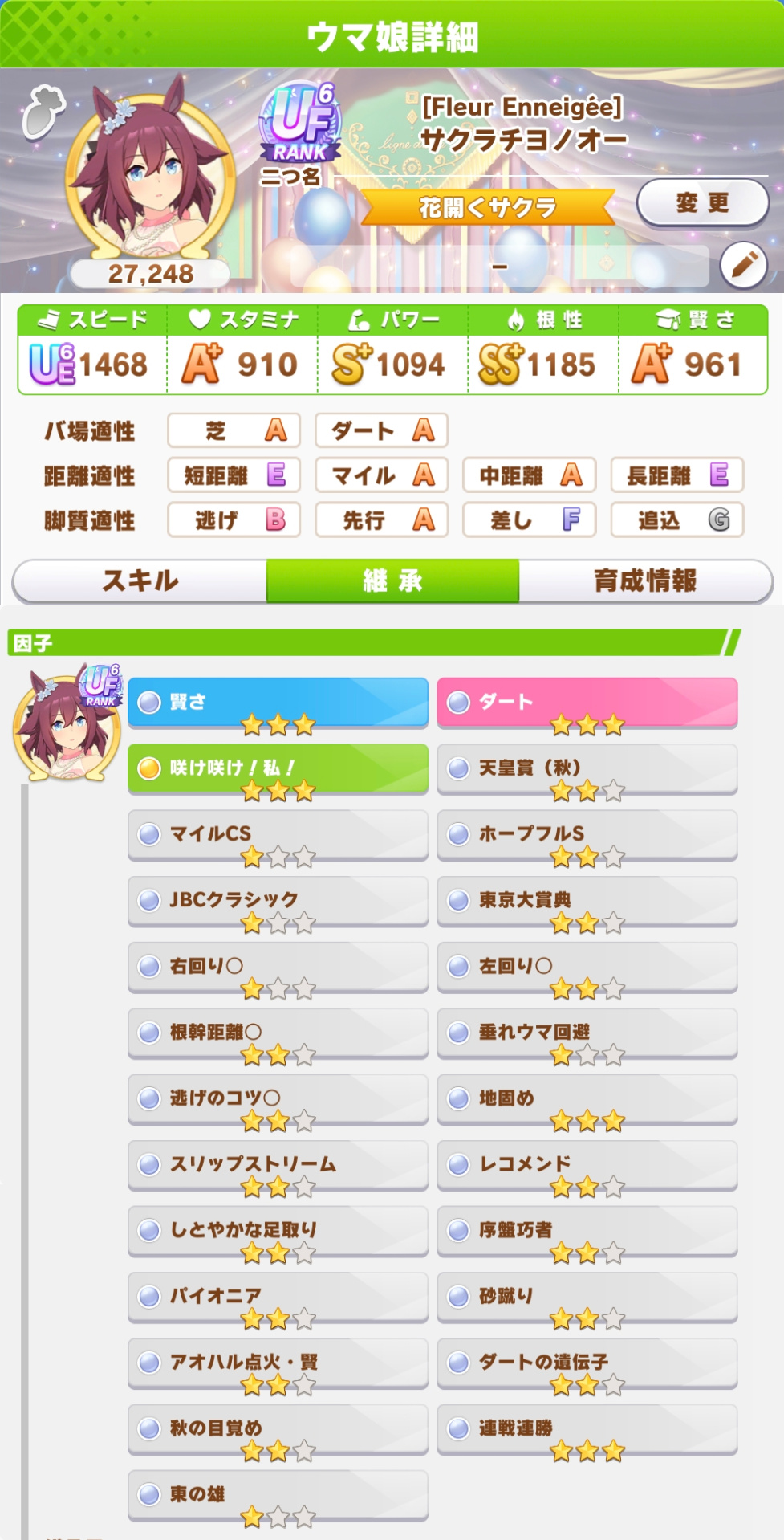The height and width of the screenshot is (1540, 784).
Task: Open the 連戦連勝 factor
Action: pyautogui.click(x=587, y=1428)
